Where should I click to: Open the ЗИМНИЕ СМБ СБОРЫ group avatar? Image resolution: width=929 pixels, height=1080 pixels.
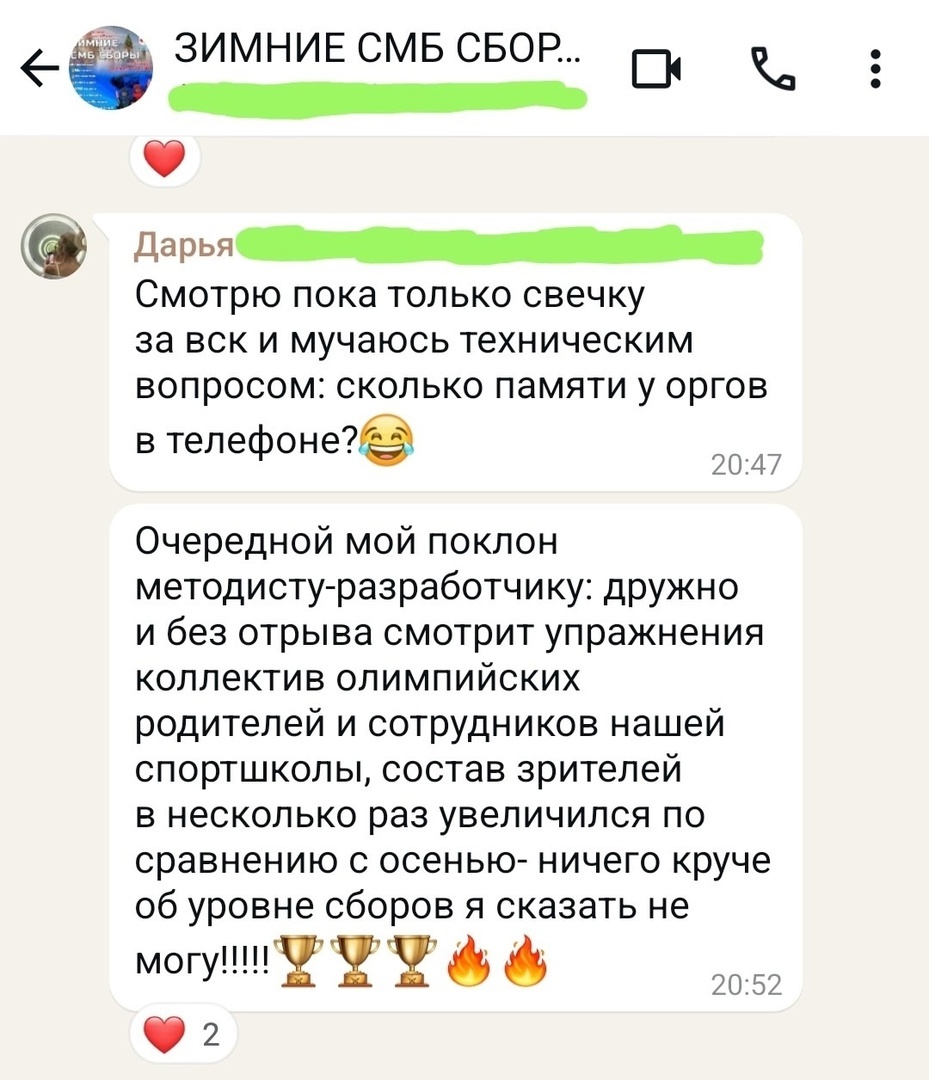point(109,68)
